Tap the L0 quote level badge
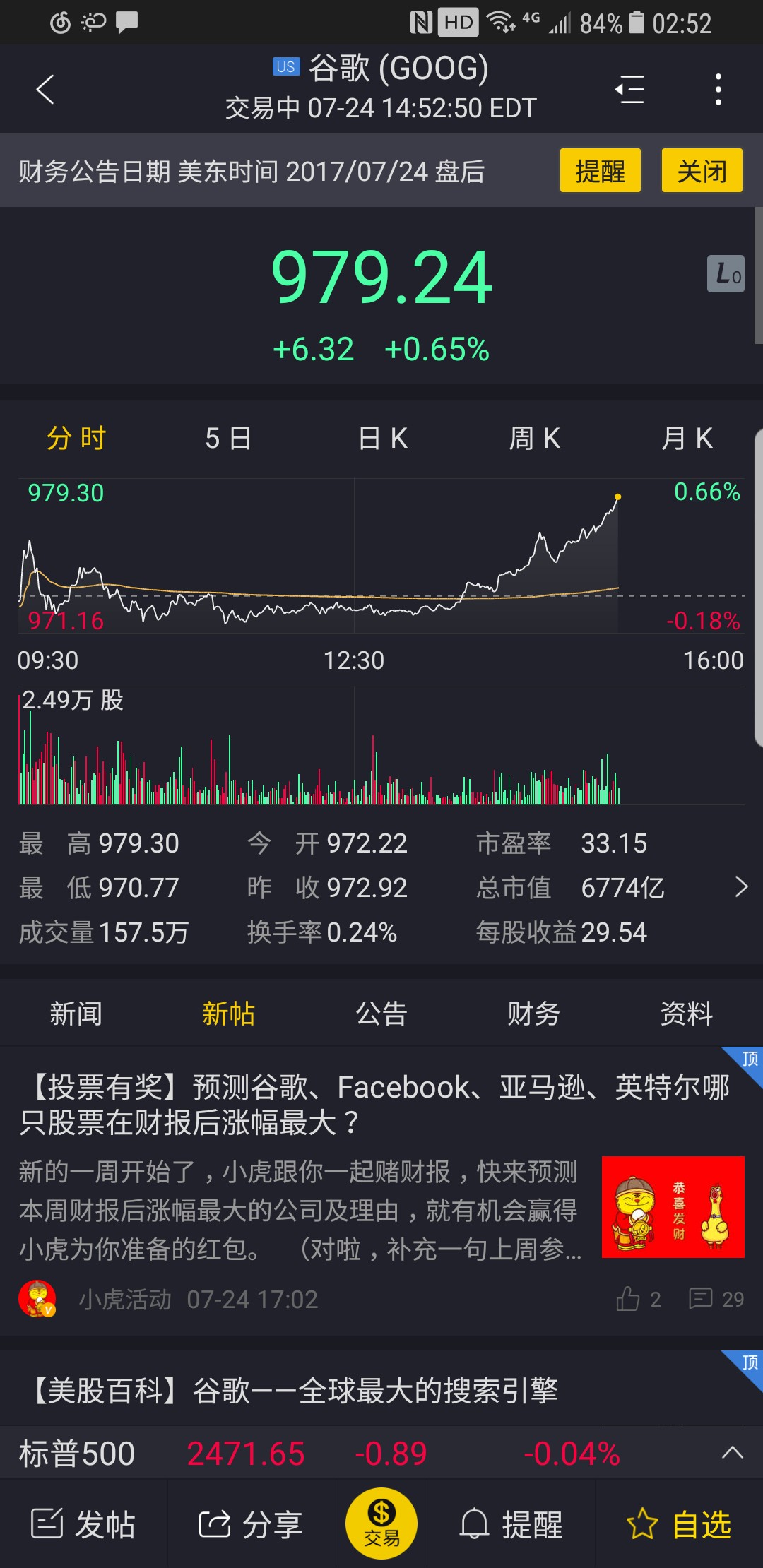Image resolution: width=763 pixels, height=1568 pixels. coord(726,274)
